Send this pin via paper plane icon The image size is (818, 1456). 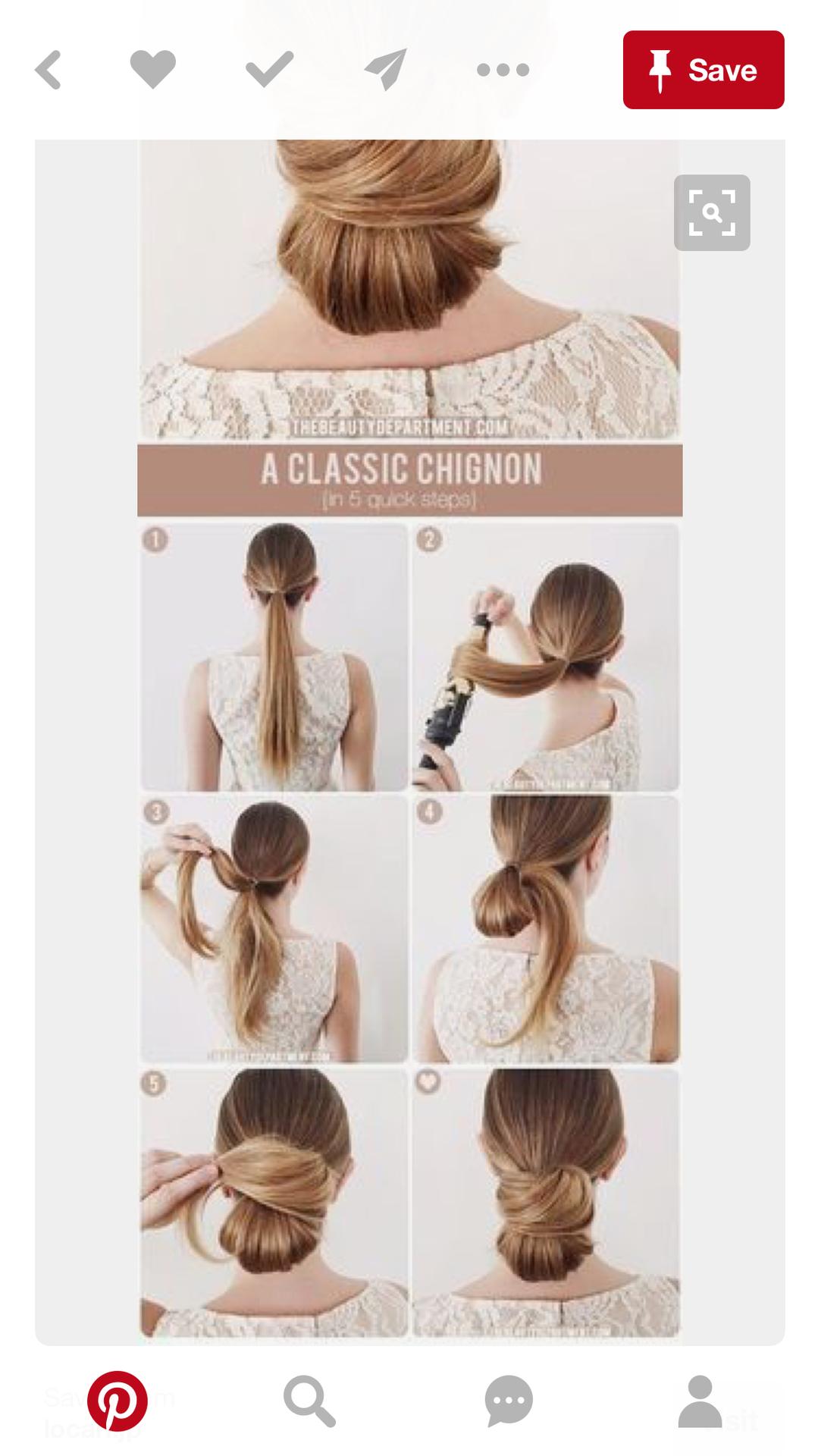point(385,70)
